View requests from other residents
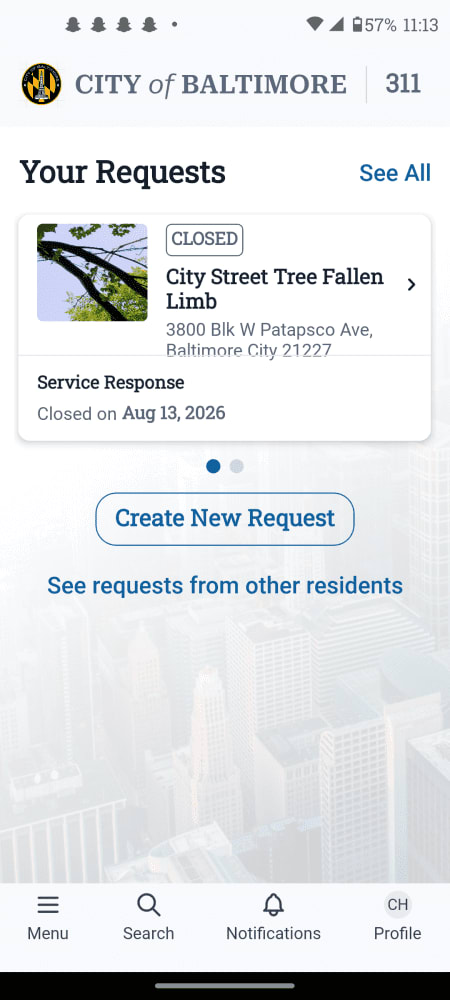This screenshot has height=1000, width=450. click(x=225, y=585)
